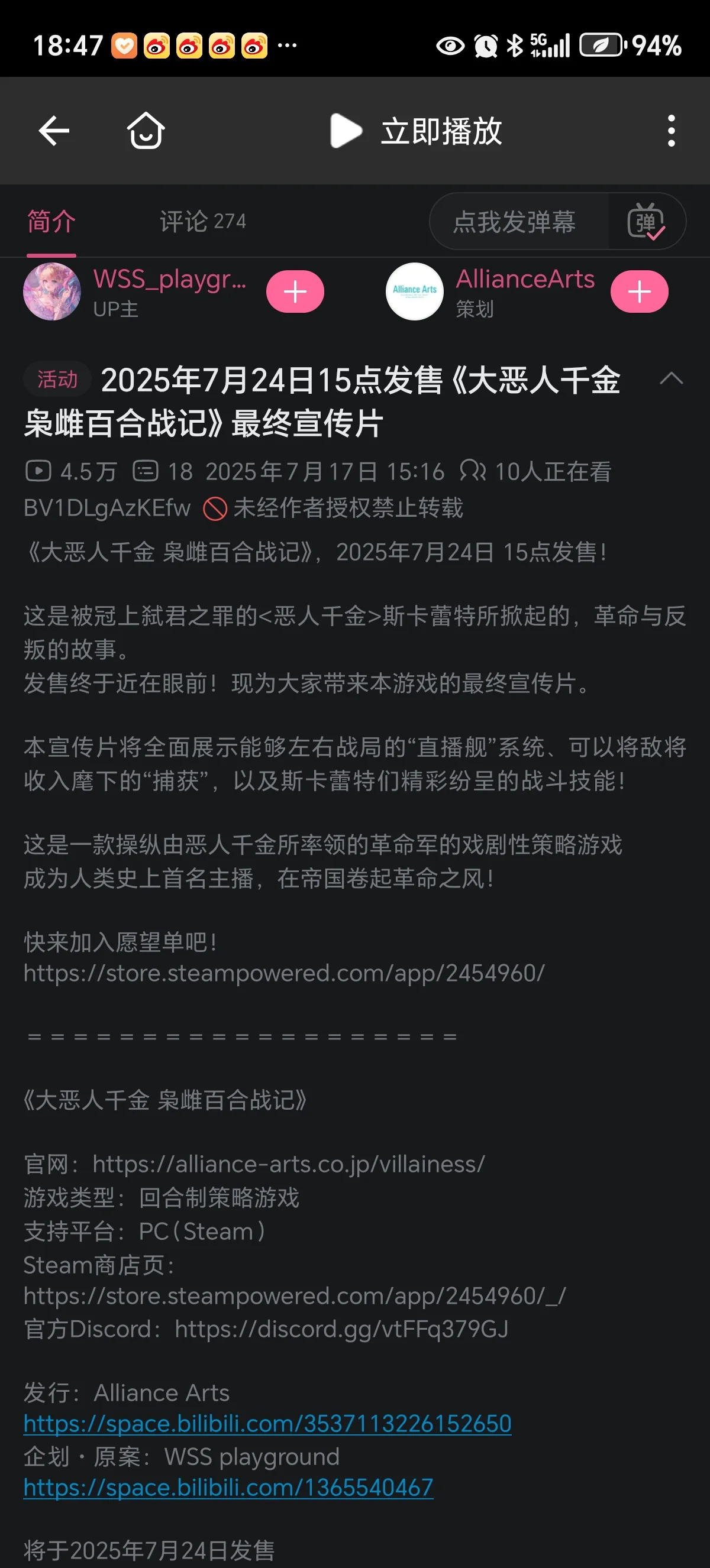The width and height of the screenshot is (710, 1568).
Task: Follow the UP主 WSS_playground
Action: pos(295,291)
